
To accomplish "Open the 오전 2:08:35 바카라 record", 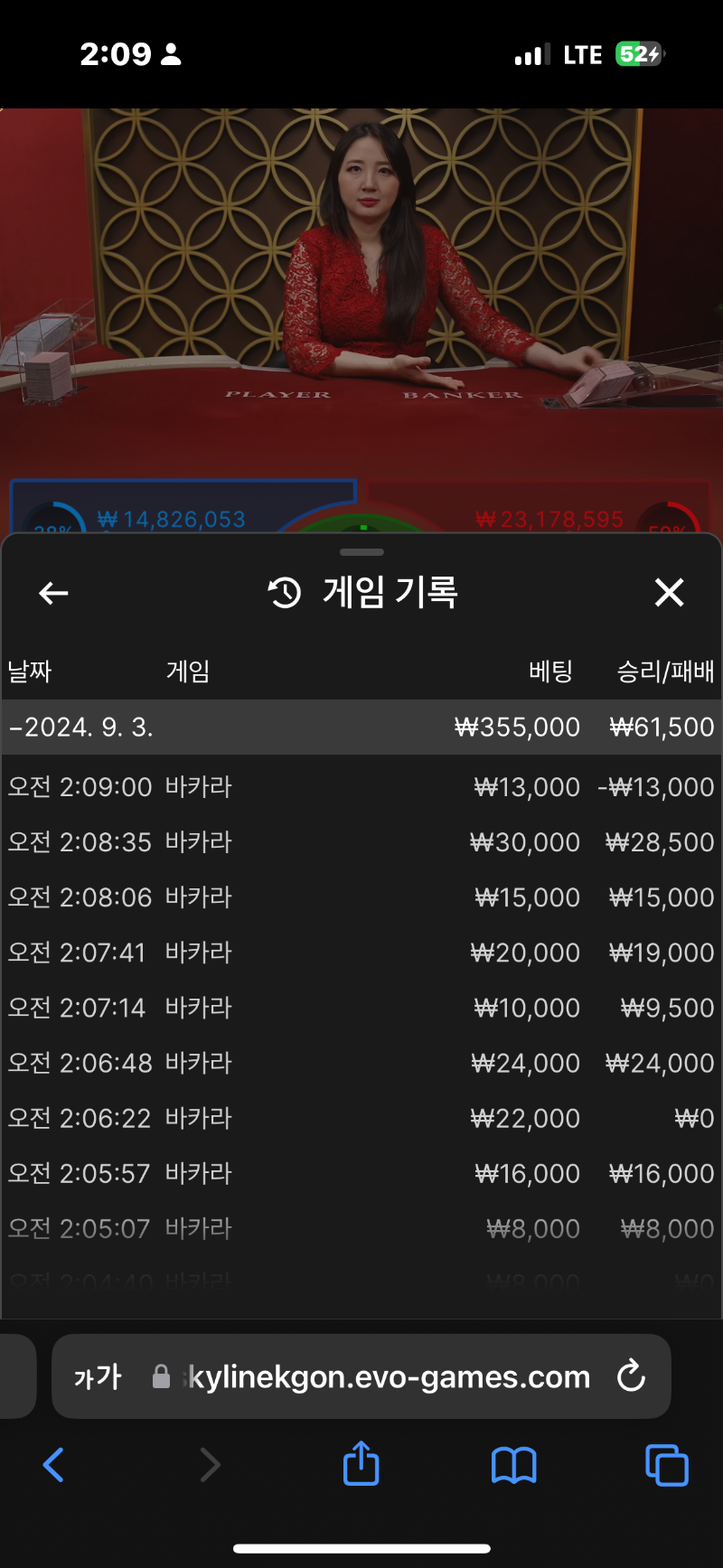I will 361,842.
